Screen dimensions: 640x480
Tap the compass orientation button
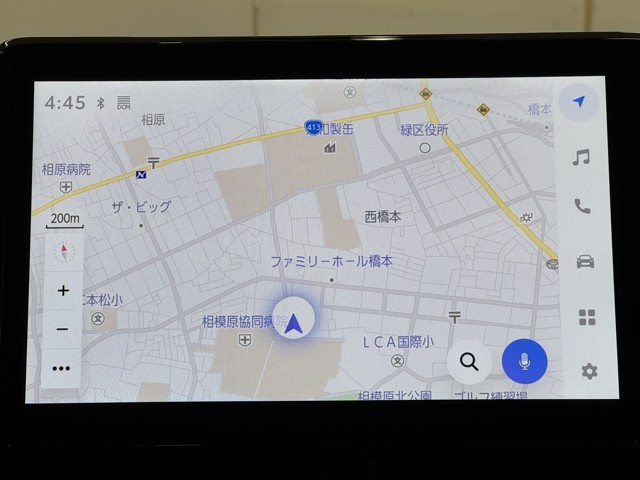point(63,253)
